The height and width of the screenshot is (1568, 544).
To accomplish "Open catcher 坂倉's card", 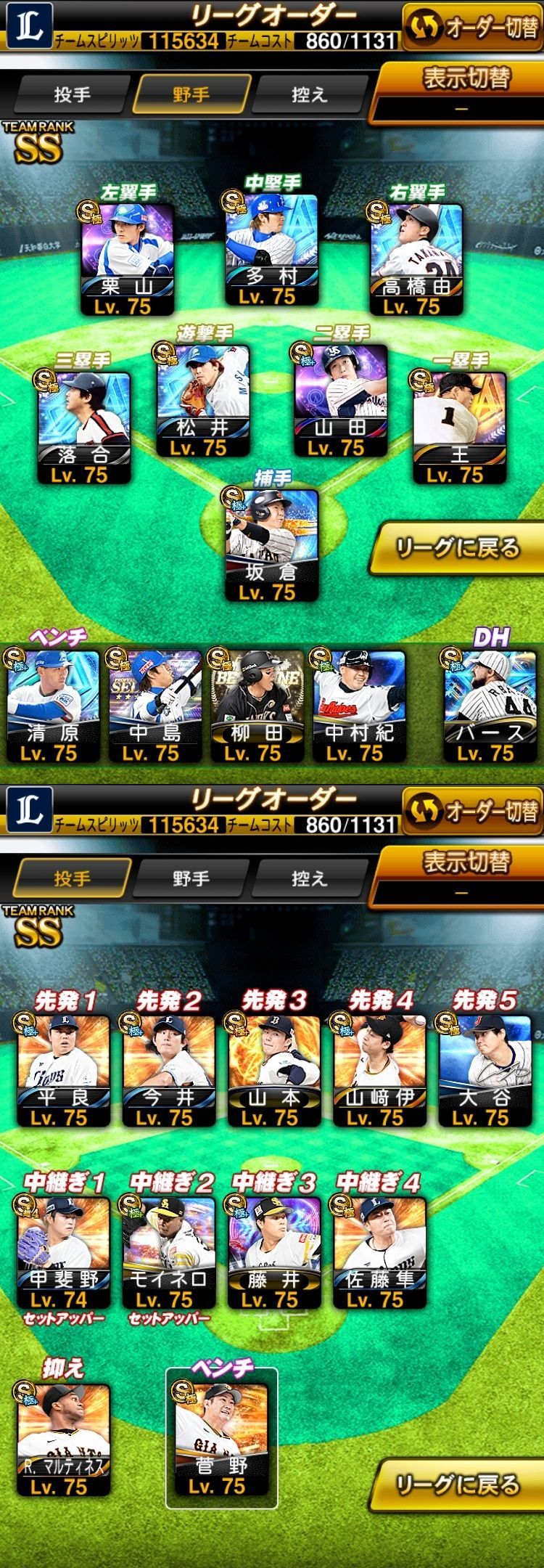I will [271, 544].
